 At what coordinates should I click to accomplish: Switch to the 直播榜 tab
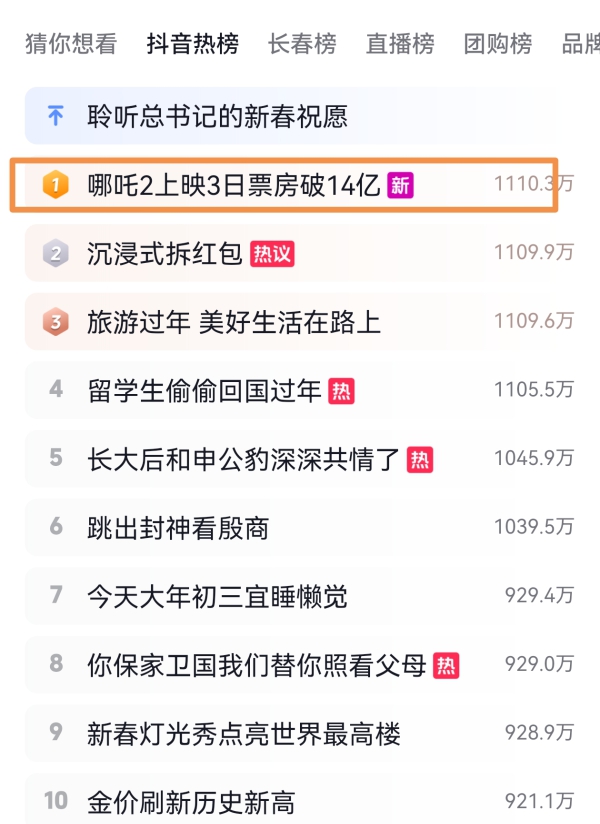pyautogui.click(x=400, y=43)
